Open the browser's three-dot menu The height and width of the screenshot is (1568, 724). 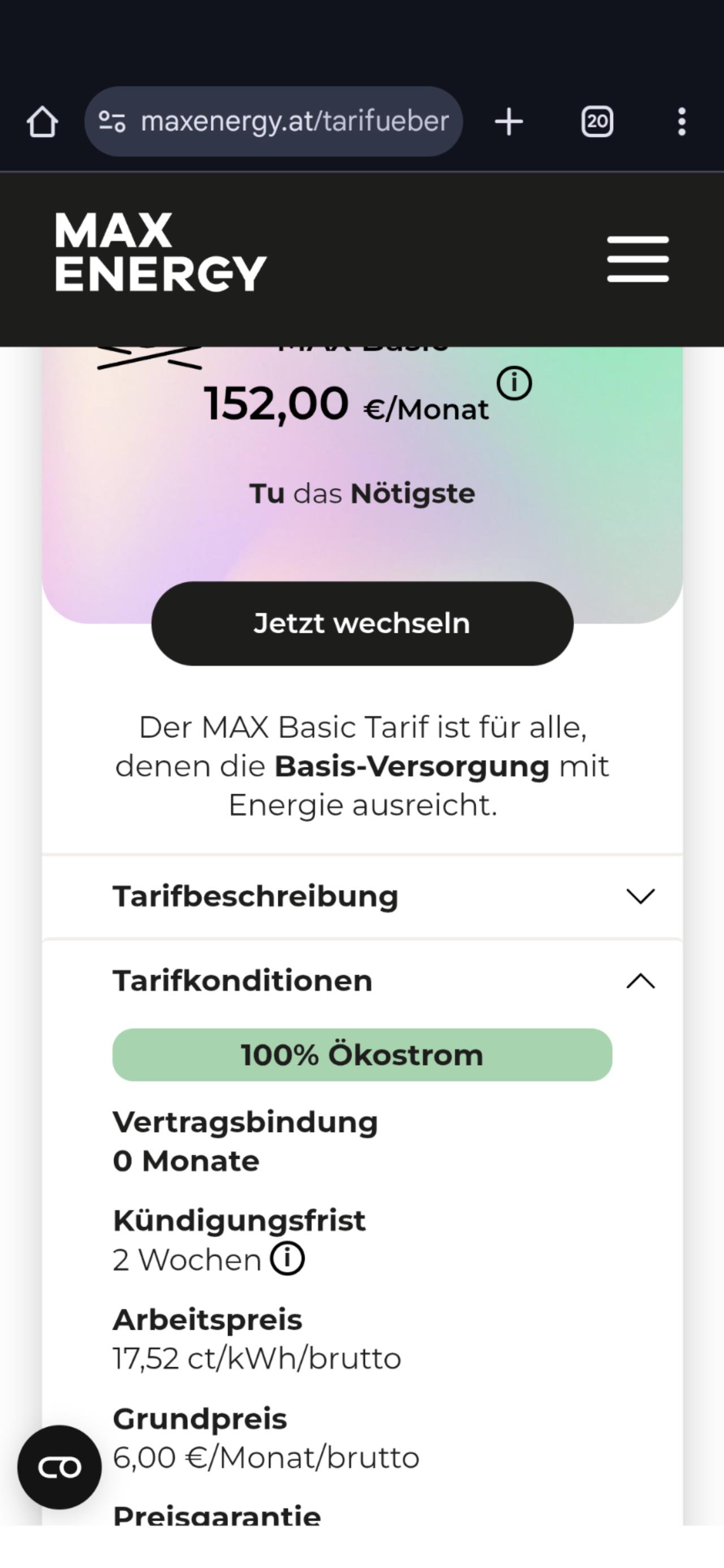(x=682, y=122)
